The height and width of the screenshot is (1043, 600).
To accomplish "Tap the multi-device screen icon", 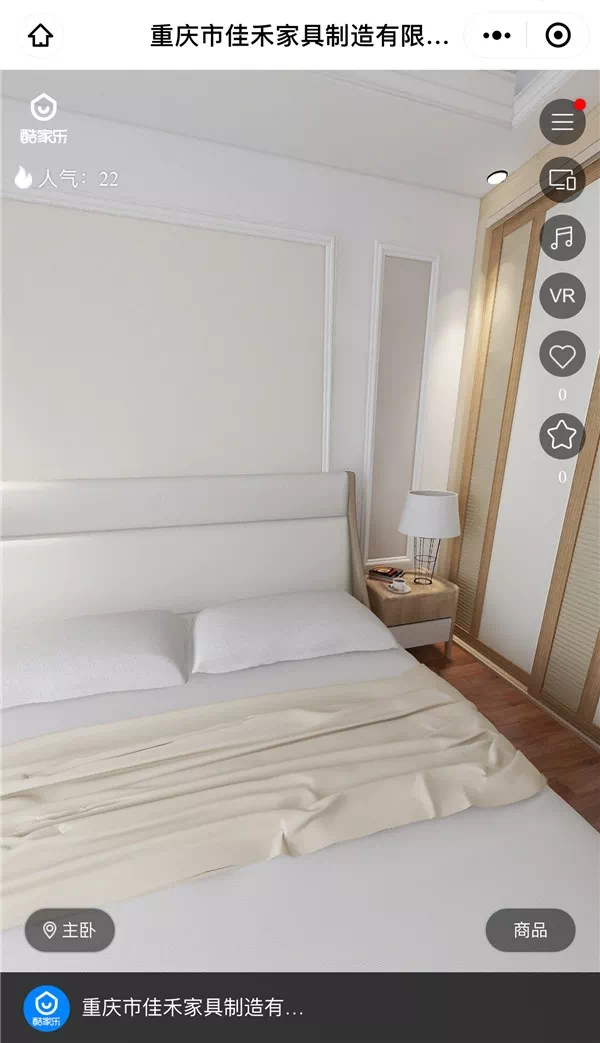I will pos(562,180).
